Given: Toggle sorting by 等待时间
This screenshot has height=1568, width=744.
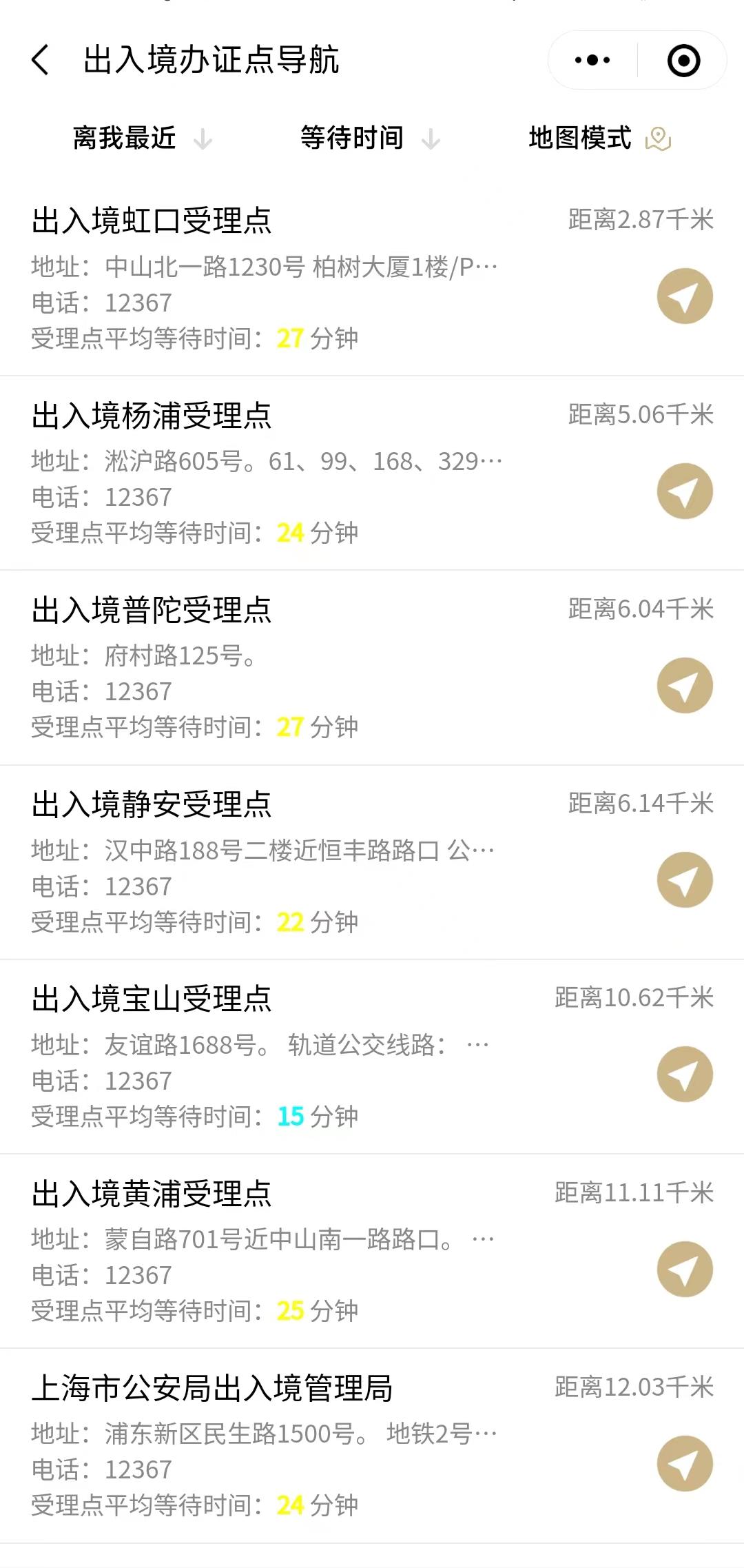Looking at the screenshot, I should [x=351, y=138].
